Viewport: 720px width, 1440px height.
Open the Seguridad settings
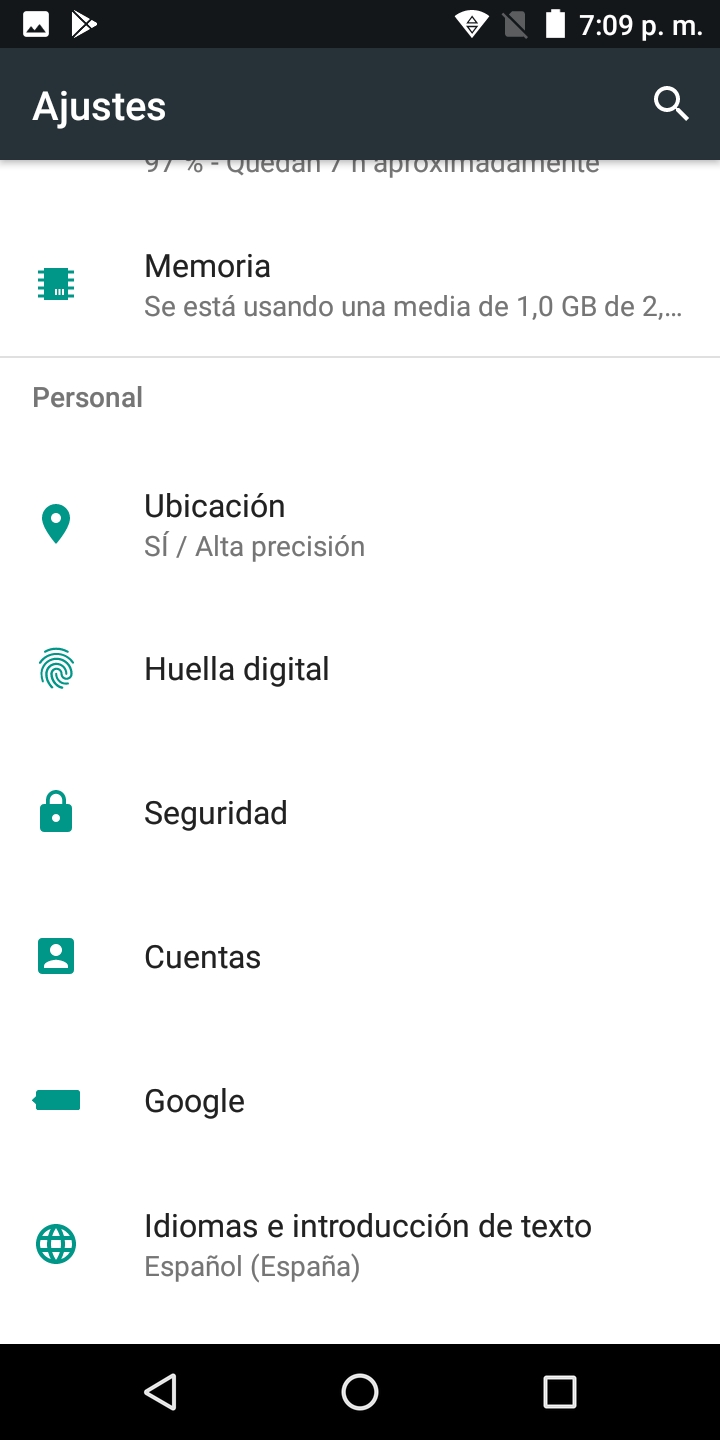click(x=360, y=813)
